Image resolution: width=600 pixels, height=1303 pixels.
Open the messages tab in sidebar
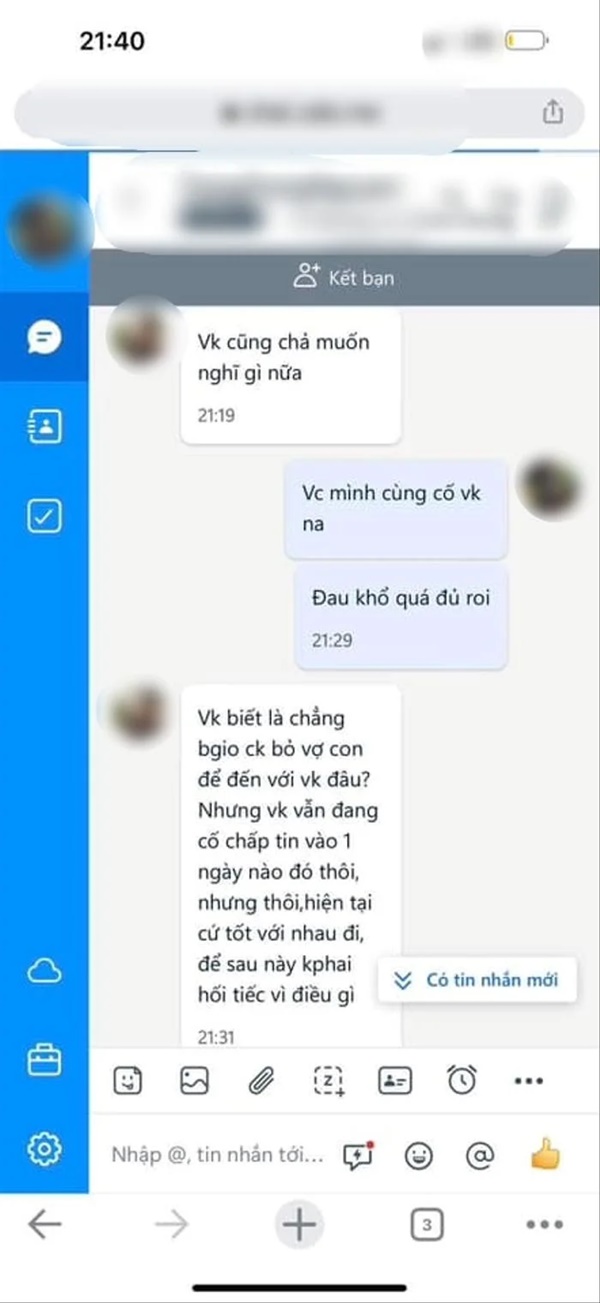[x=44, y=338]
